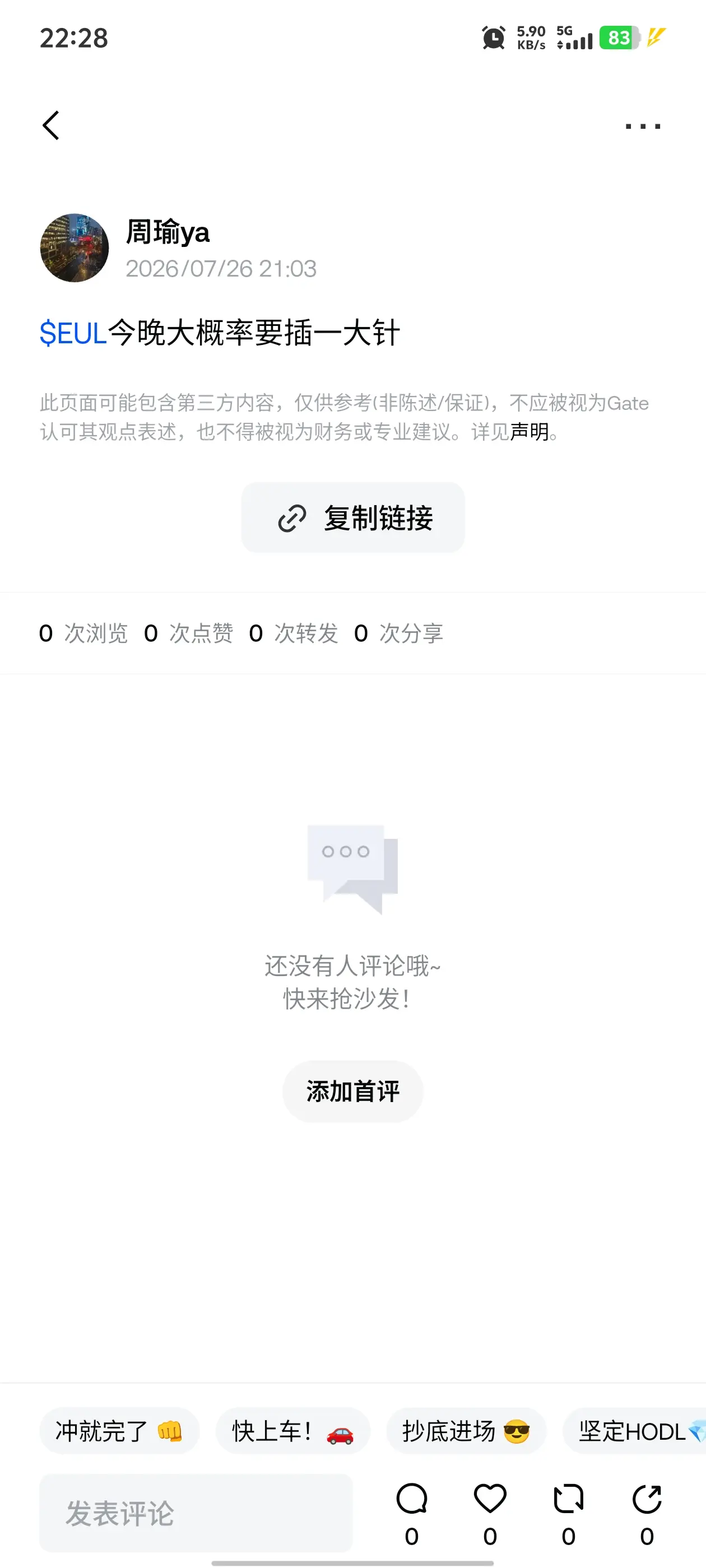Tap the 复制链接 button

tap(352, 517)
